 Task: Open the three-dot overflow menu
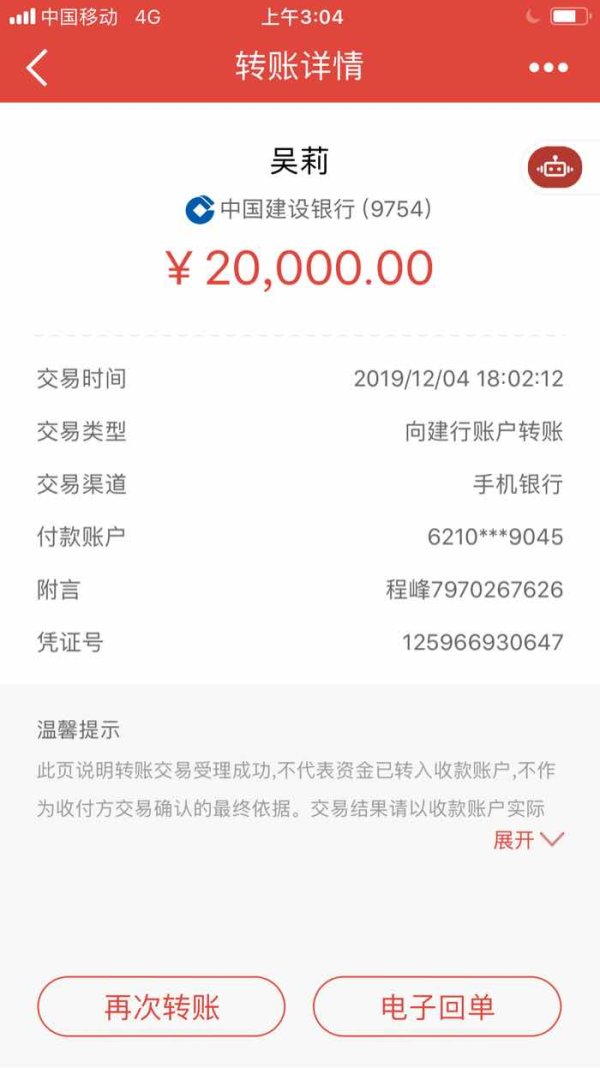[x=548, y=67]
